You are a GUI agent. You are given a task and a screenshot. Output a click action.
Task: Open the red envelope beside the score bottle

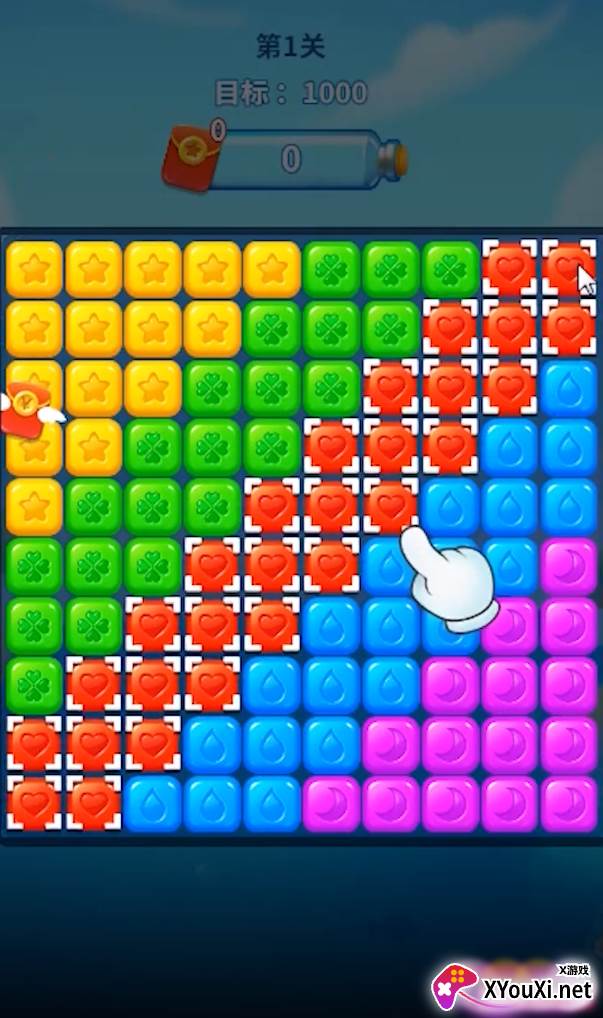[192, 156]
